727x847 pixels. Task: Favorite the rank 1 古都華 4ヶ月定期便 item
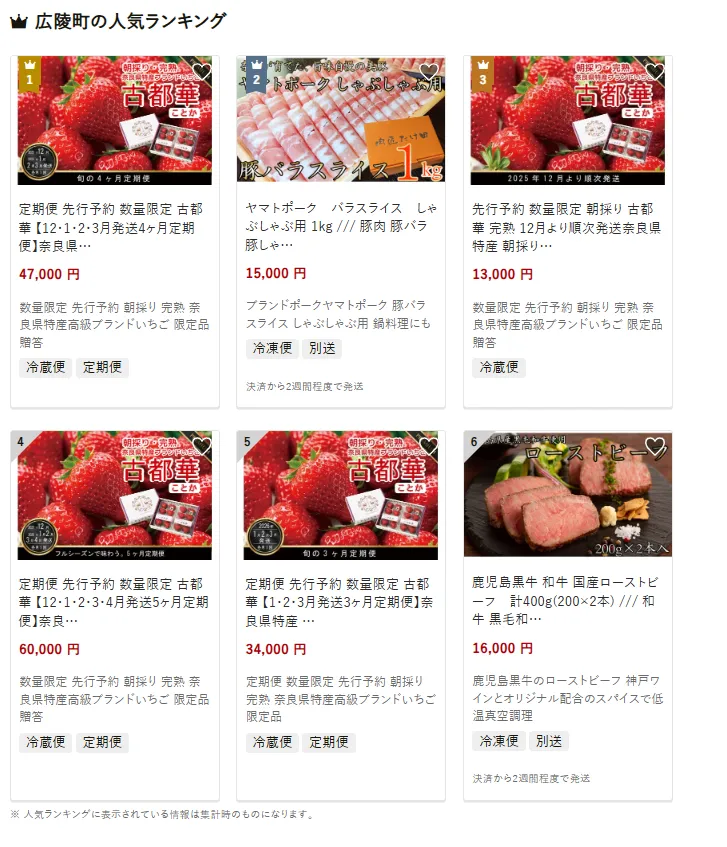tap(202, 72)
